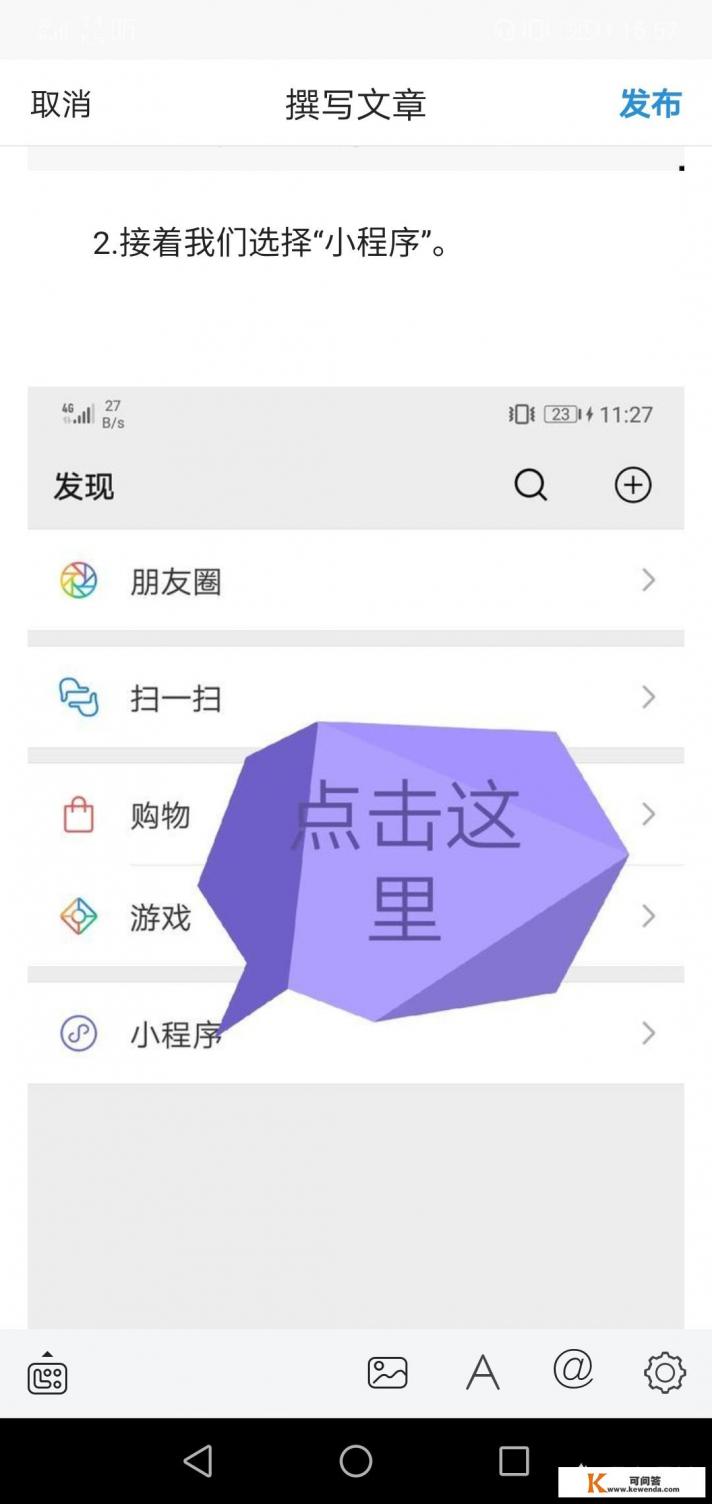Open the article settings gear
712x1504 pixels.
(x=665, y=1373)
